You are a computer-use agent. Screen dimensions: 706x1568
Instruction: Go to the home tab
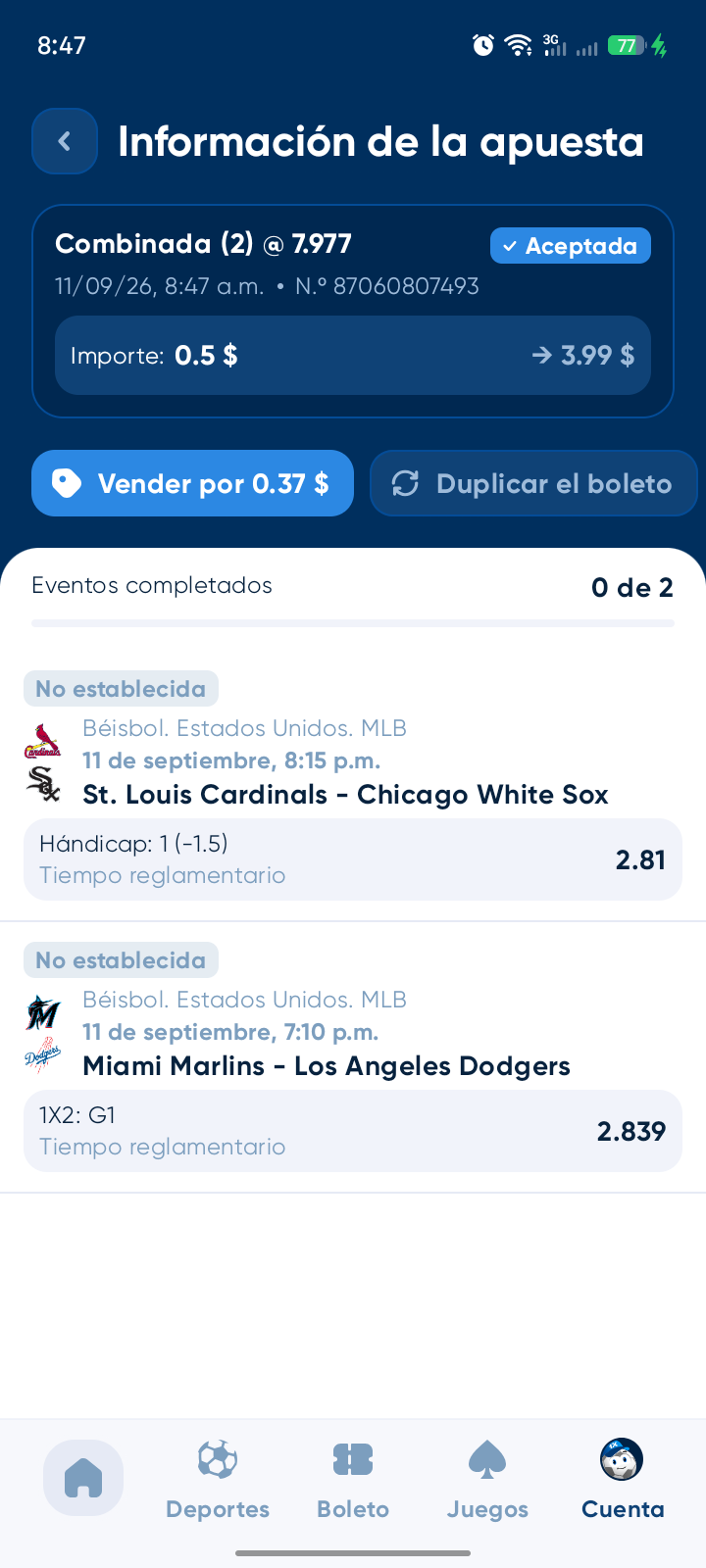pos(83,1478)
